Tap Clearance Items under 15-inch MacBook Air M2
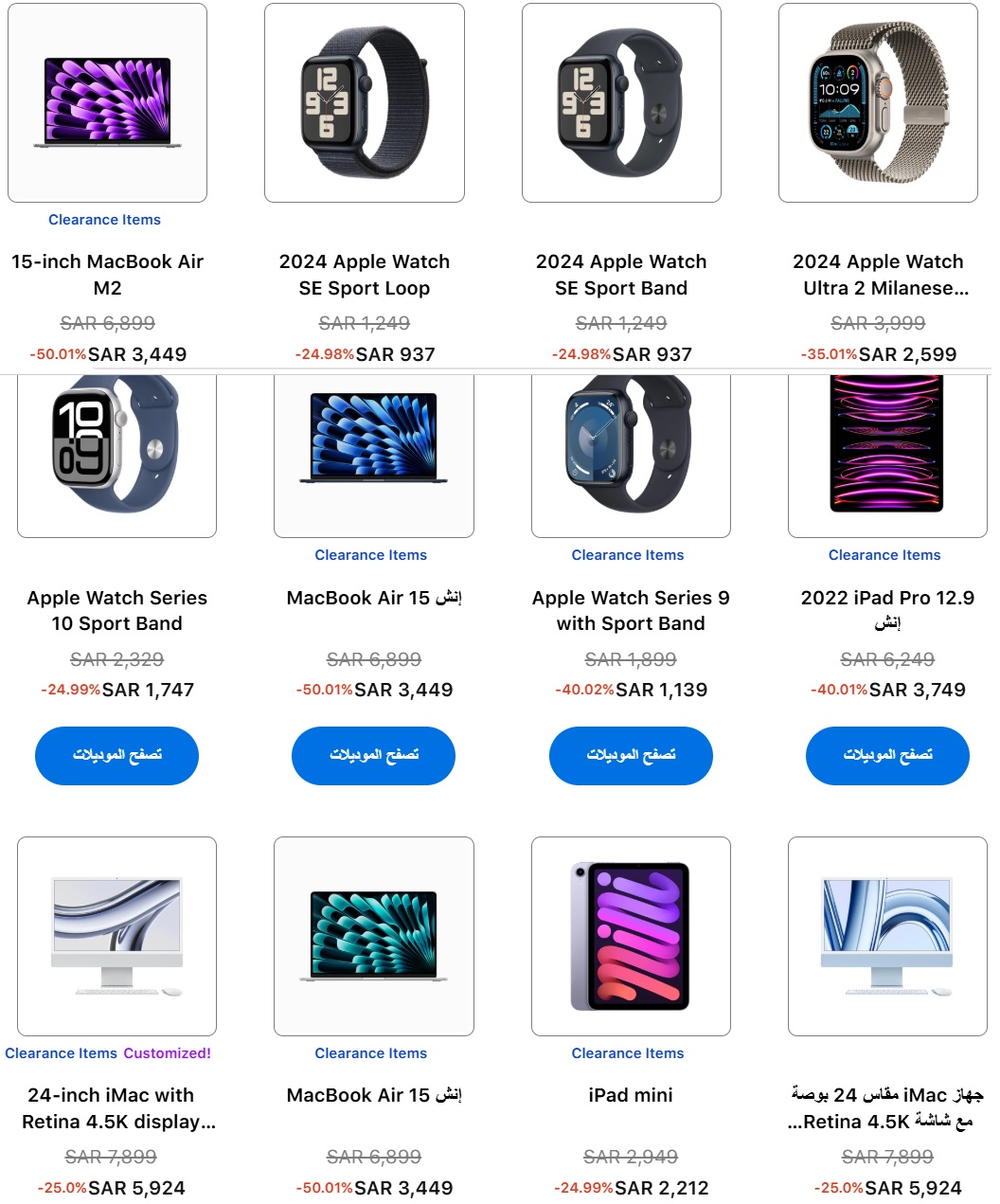 tap(104, 220)
